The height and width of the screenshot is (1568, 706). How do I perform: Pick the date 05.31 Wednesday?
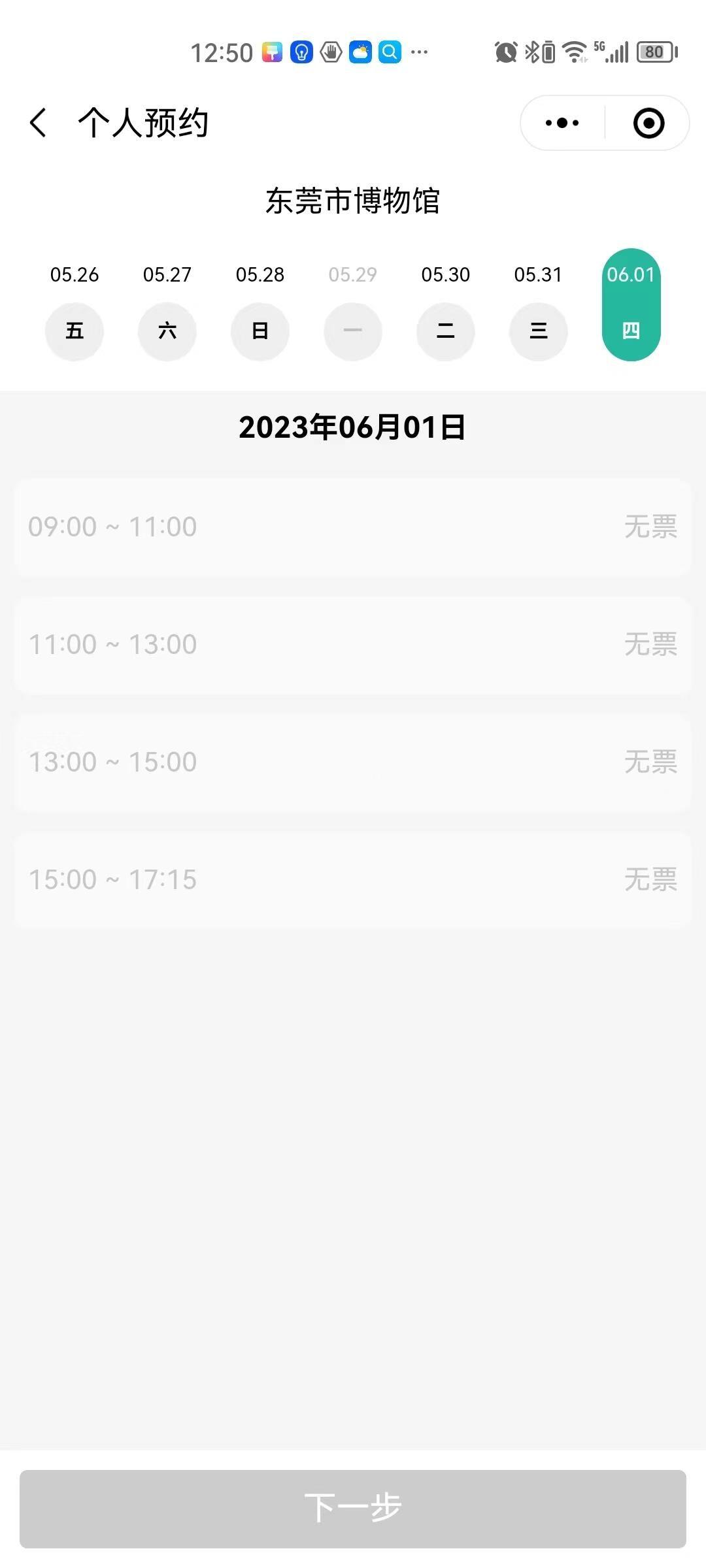pyautogui.click(x=539, y=305)
